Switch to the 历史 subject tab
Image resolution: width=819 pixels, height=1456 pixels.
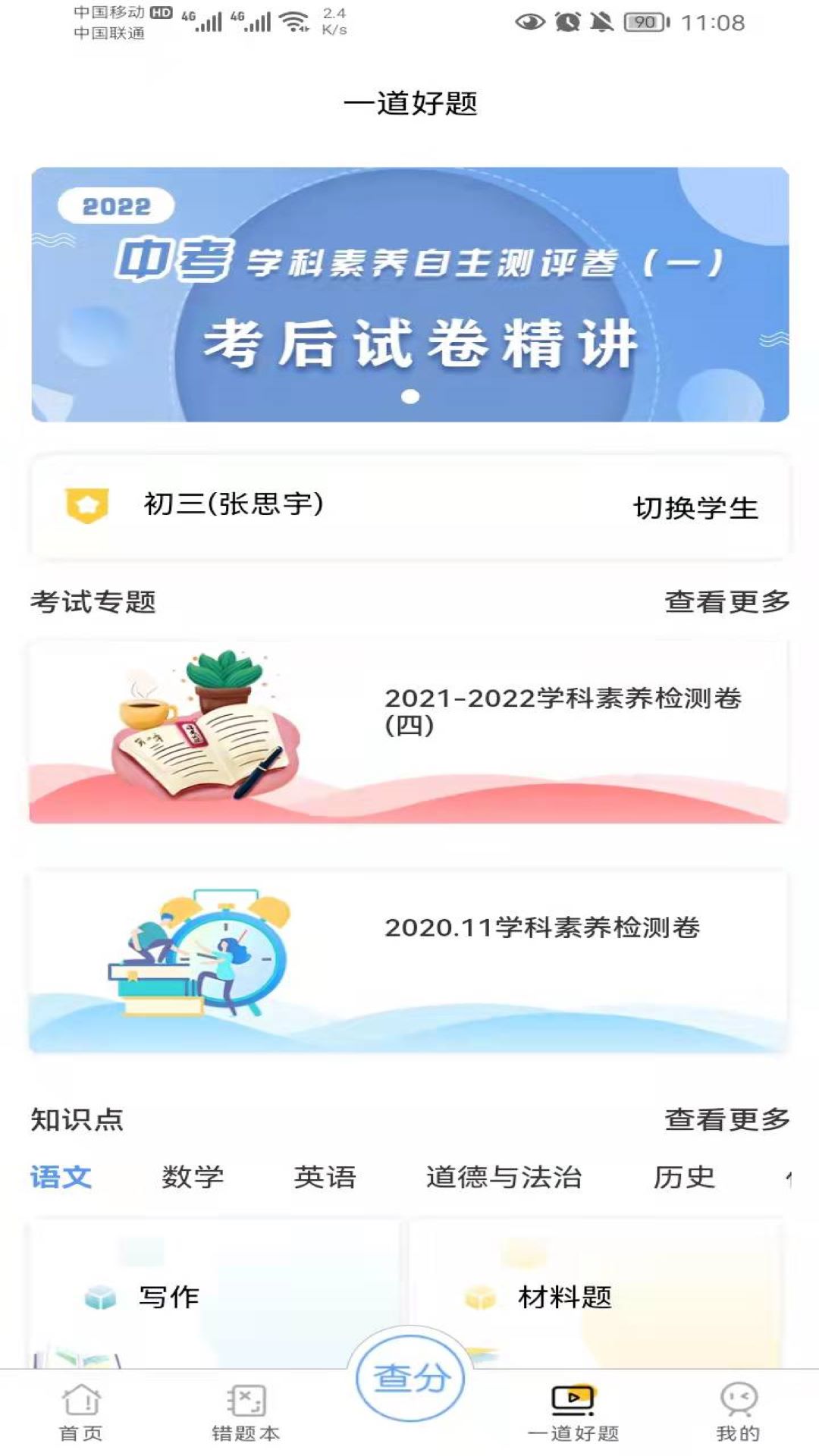coord(684,1177)
